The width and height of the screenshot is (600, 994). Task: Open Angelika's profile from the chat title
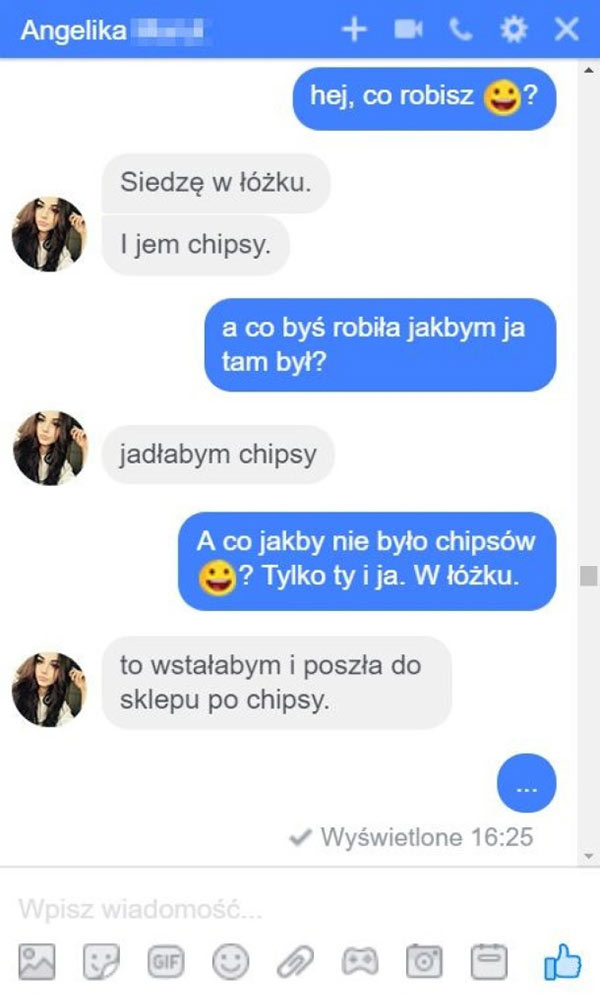[x=74, y=30]
